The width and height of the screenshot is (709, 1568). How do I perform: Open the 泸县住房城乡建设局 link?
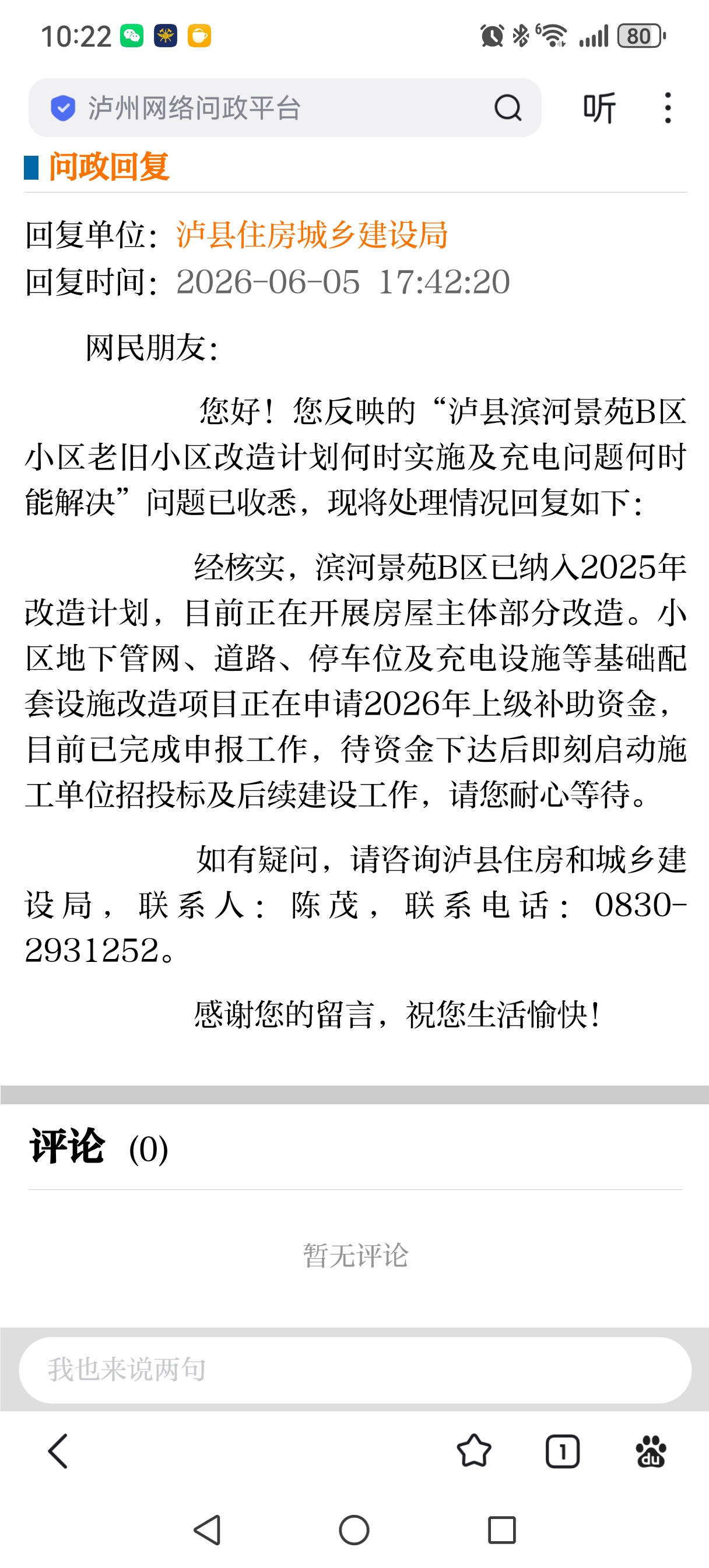[x=312, y=235]
